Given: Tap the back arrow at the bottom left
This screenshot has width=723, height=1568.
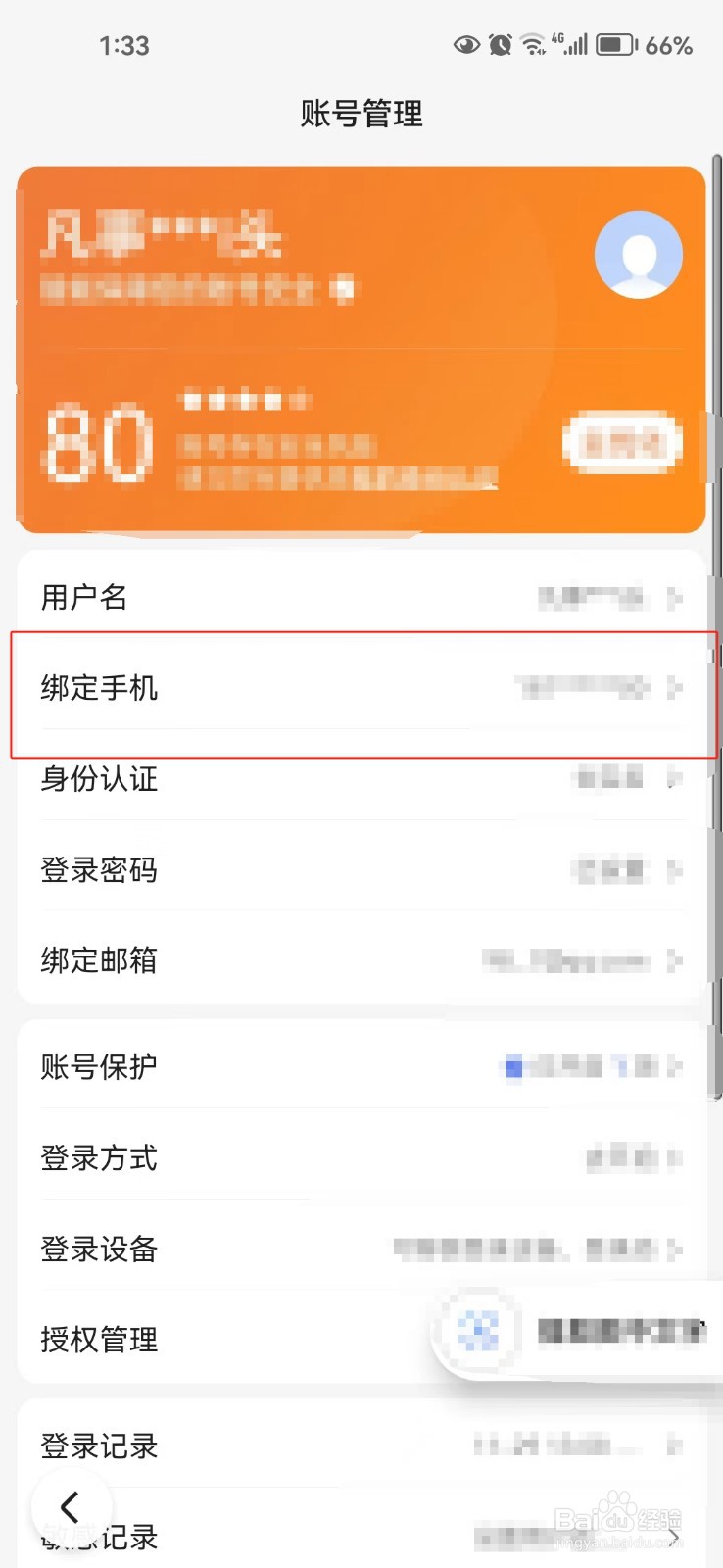Looking at the screenshot, I should pos(71,1507).
